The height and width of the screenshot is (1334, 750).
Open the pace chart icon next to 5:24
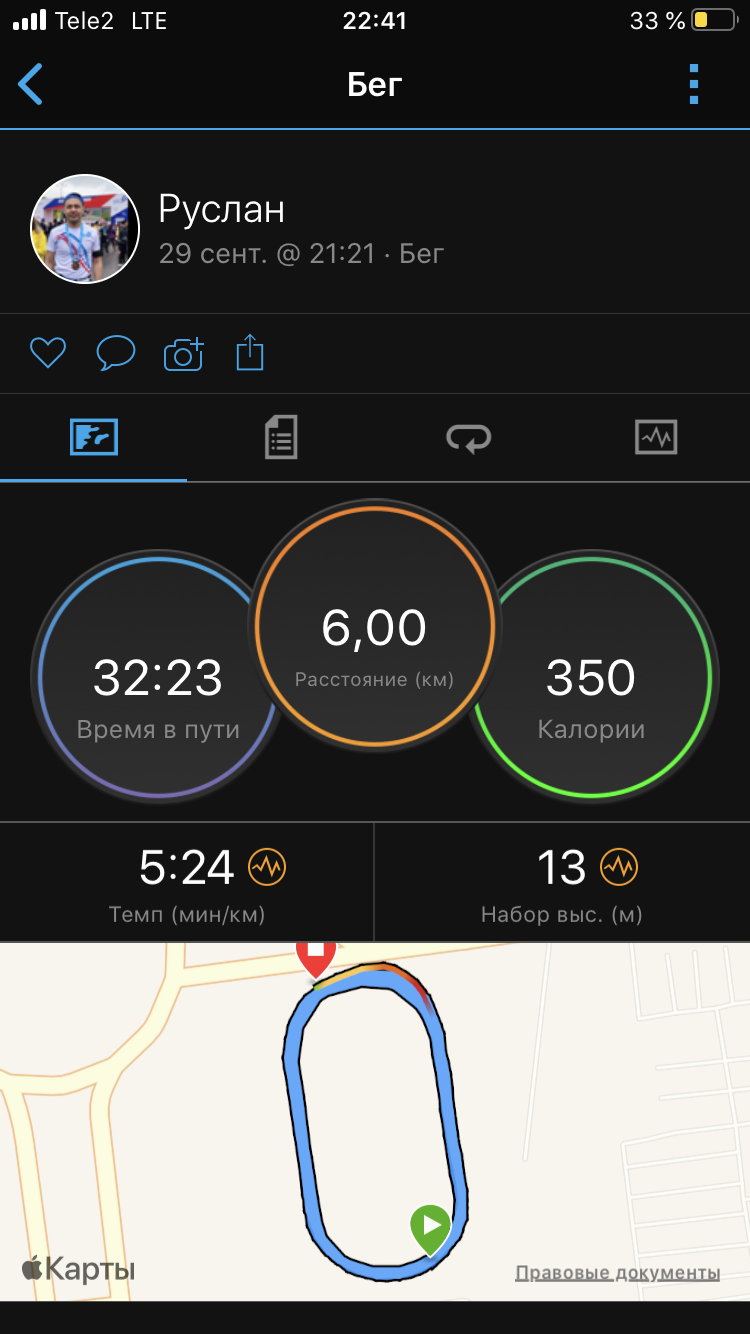coord(267,867)
